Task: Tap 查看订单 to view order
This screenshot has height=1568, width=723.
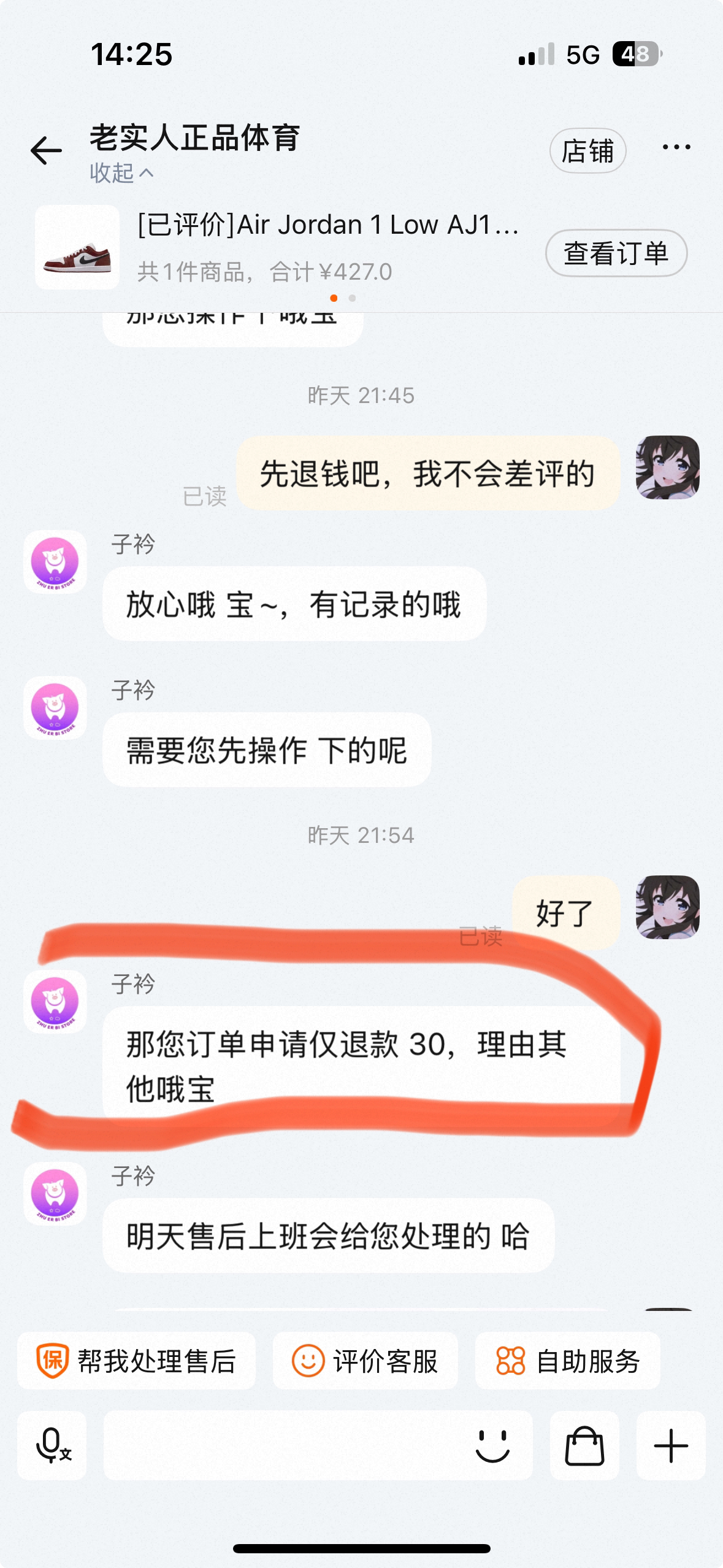Action: (616, 253)
